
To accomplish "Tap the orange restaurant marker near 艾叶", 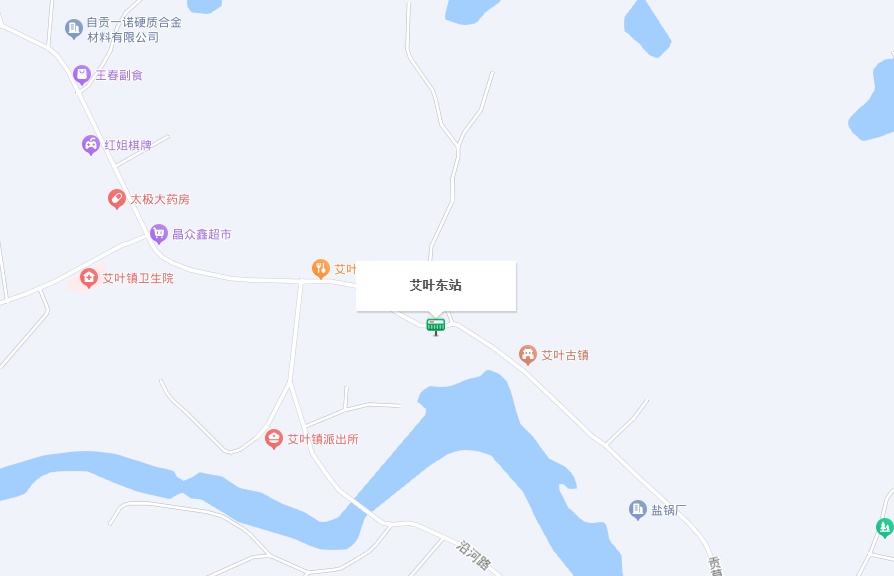I will click(321, 269).
